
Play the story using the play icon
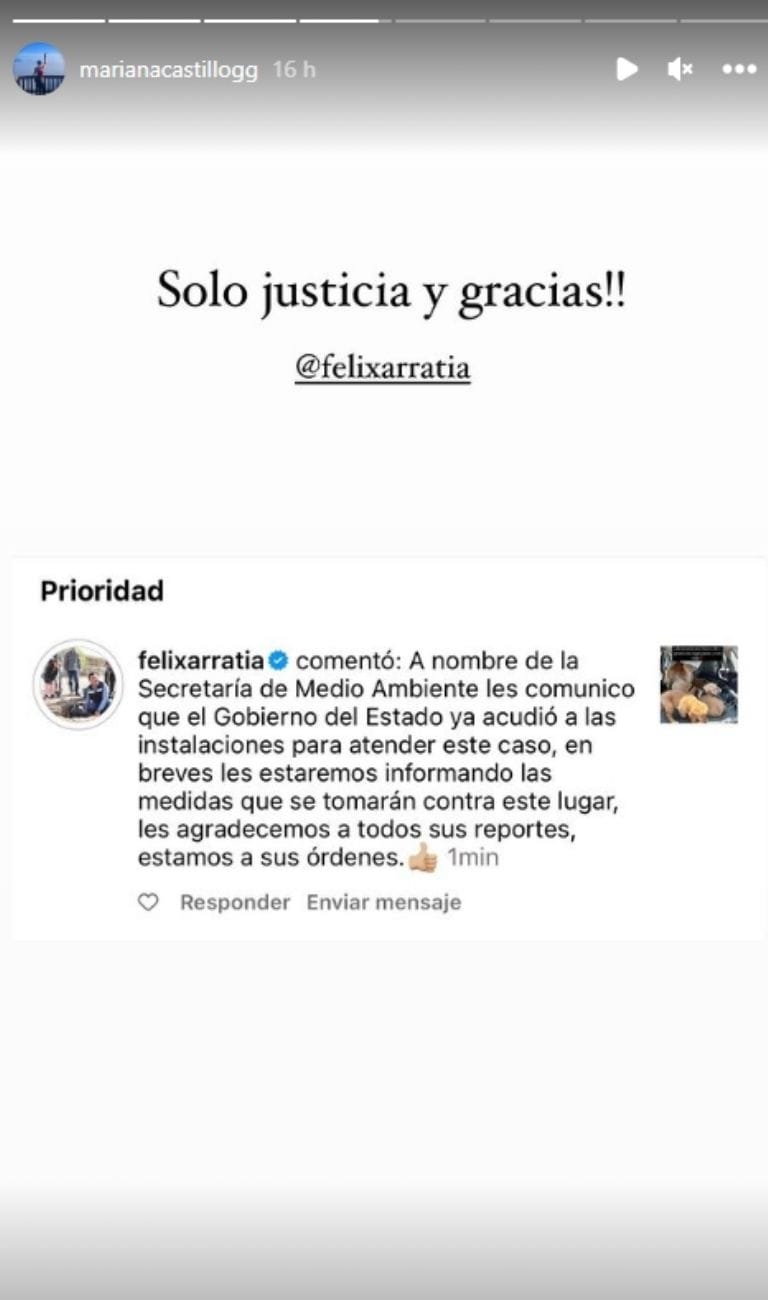(628, 69)
